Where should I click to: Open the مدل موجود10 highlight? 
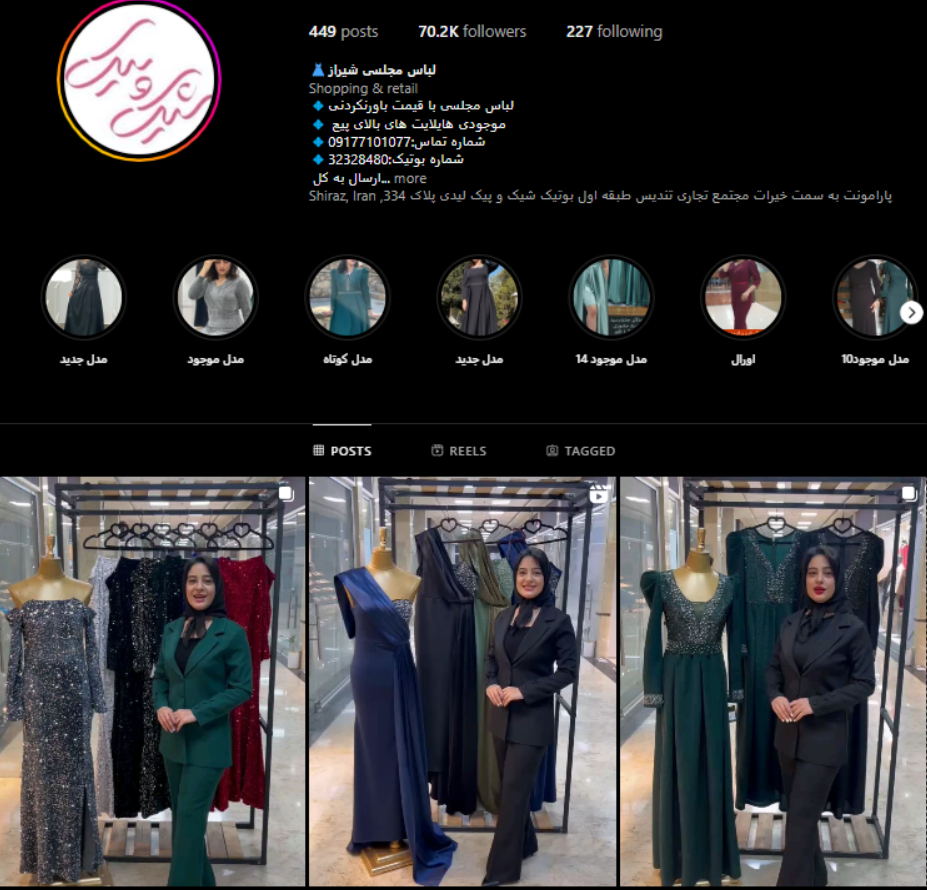click(873, 297)
